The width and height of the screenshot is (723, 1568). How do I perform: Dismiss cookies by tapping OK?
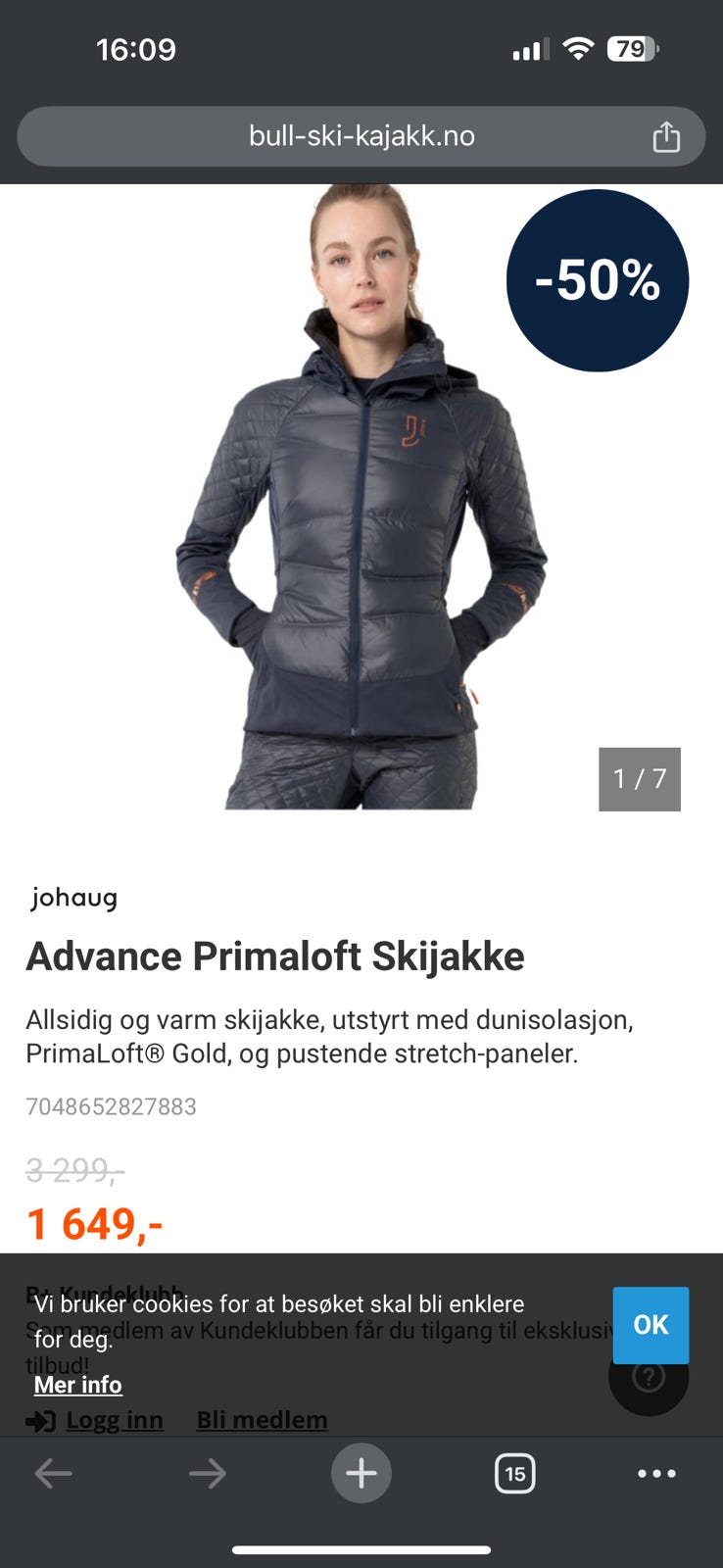pyautogui.click(x=651, y=1325)
